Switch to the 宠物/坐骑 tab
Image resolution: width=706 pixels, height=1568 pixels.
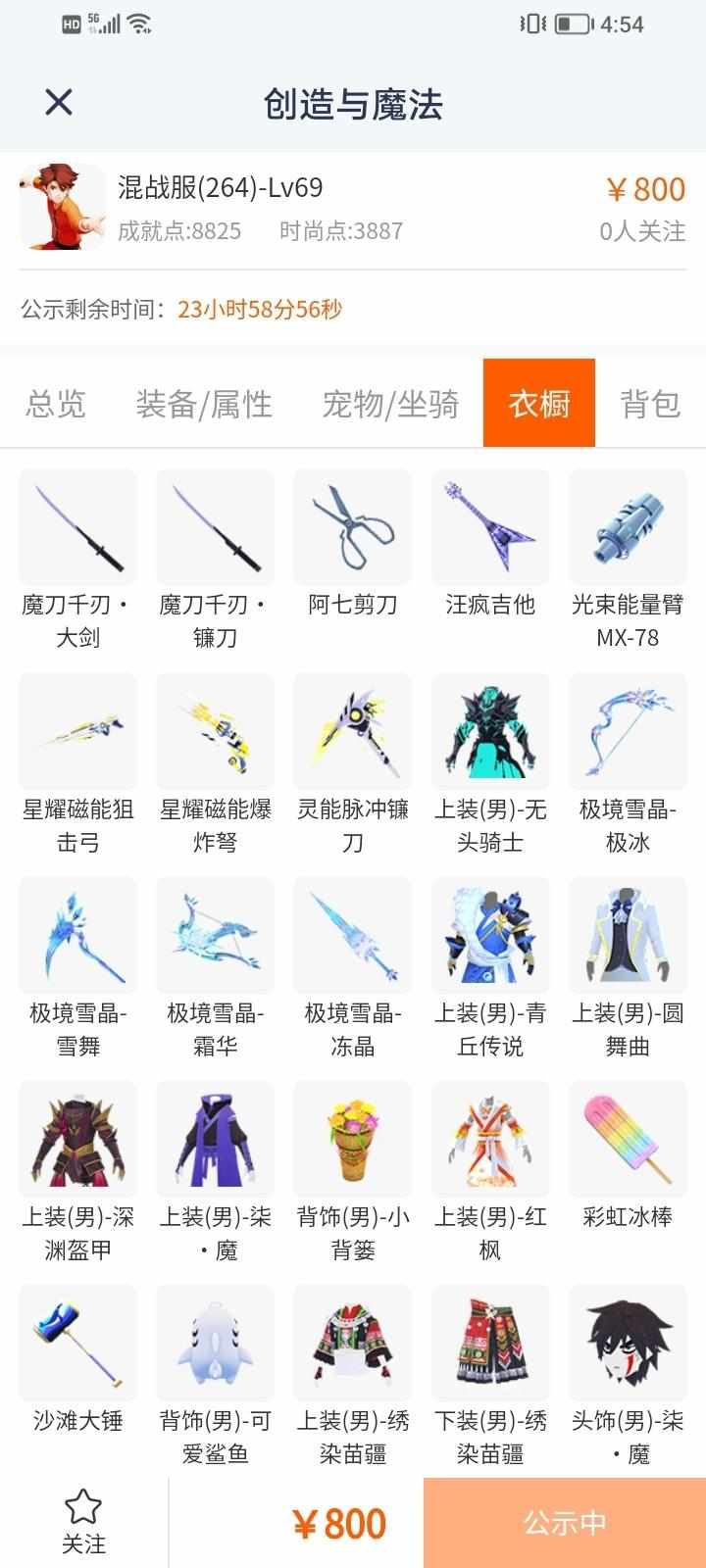(390, 404)
